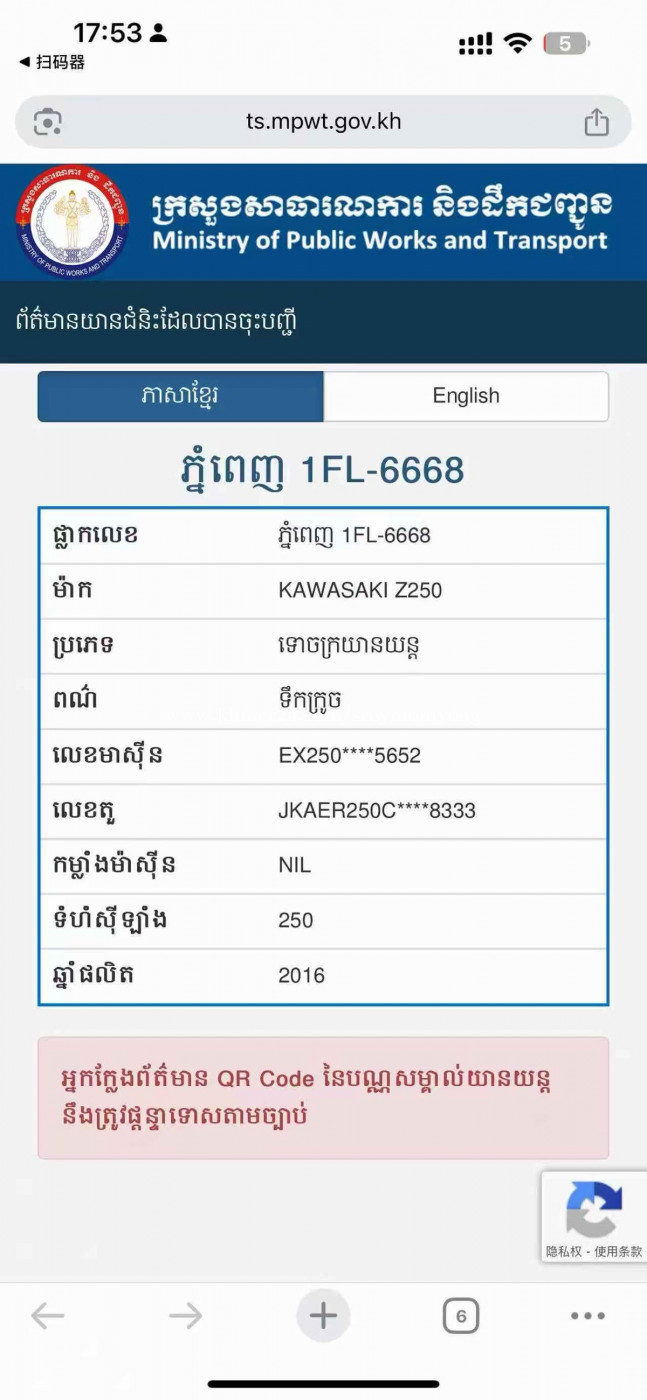This screenshot has height=1400, width=647.
Task: Return to the 扫码器 app
Action: (52, 62)
